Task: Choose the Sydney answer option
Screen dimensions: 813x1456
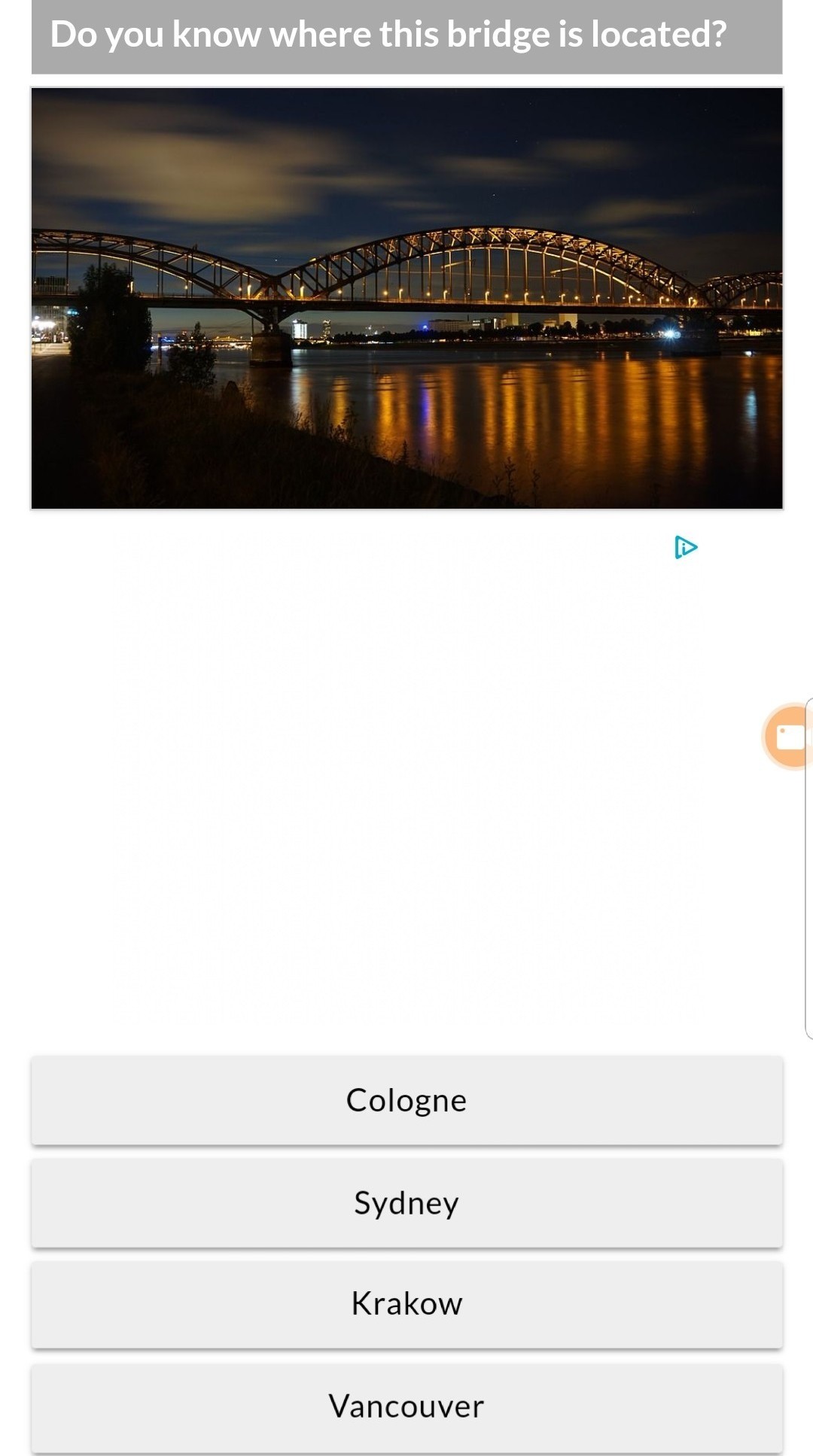Action: tap(406, 1202)
